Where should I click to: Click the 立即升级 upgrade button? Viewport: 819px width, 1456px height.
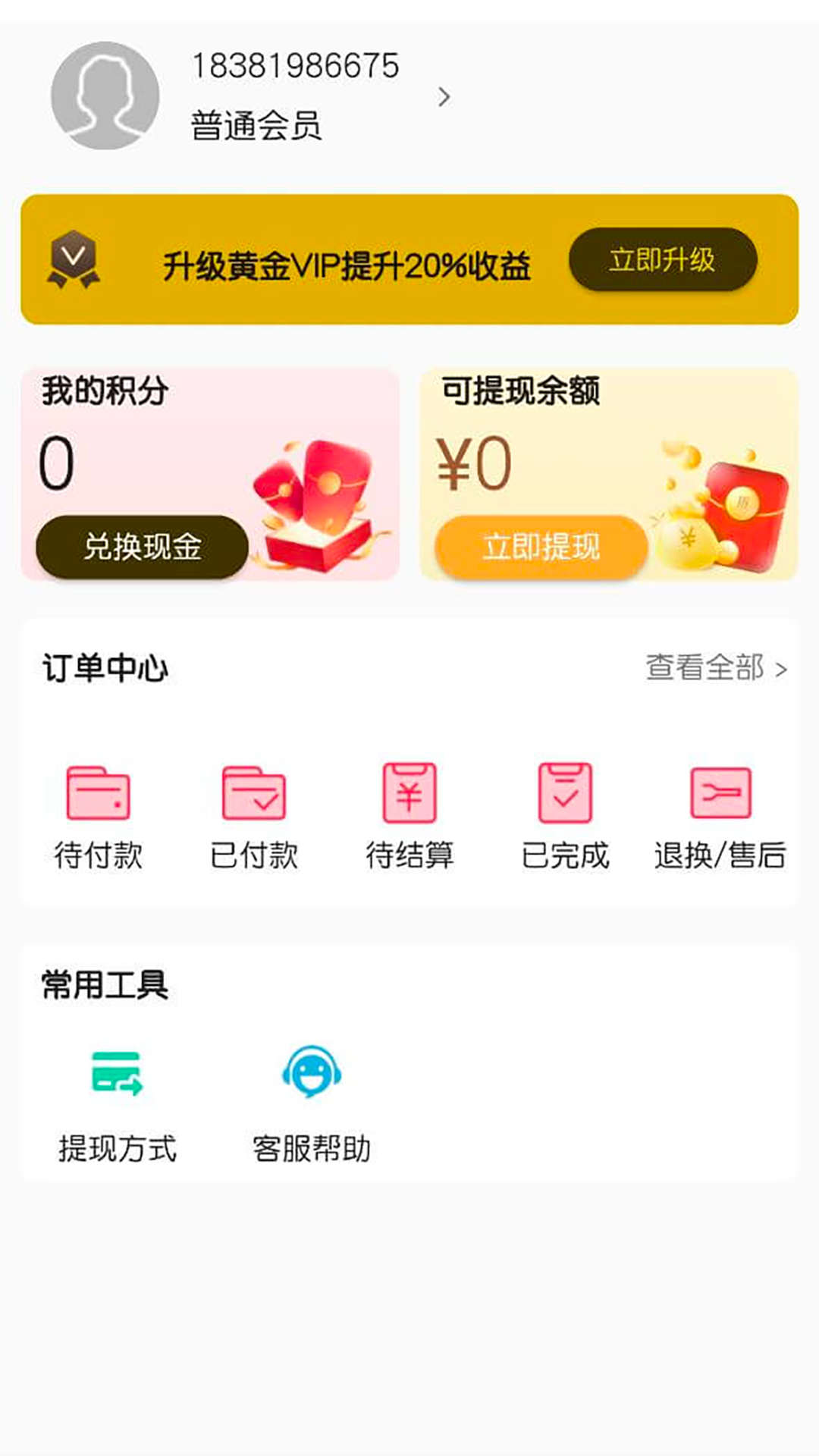(662, 260)
